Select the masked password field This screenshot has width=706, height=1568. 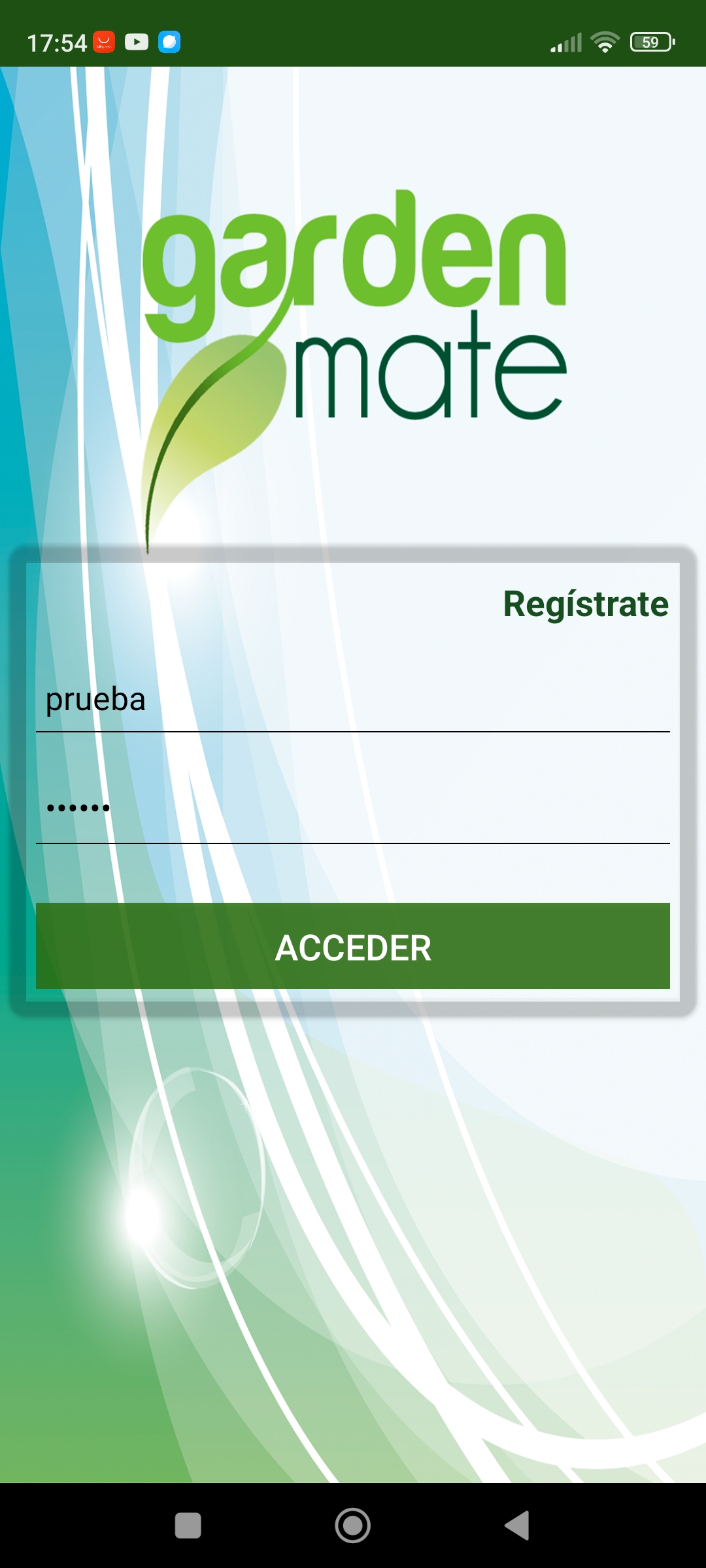(353, 810)
